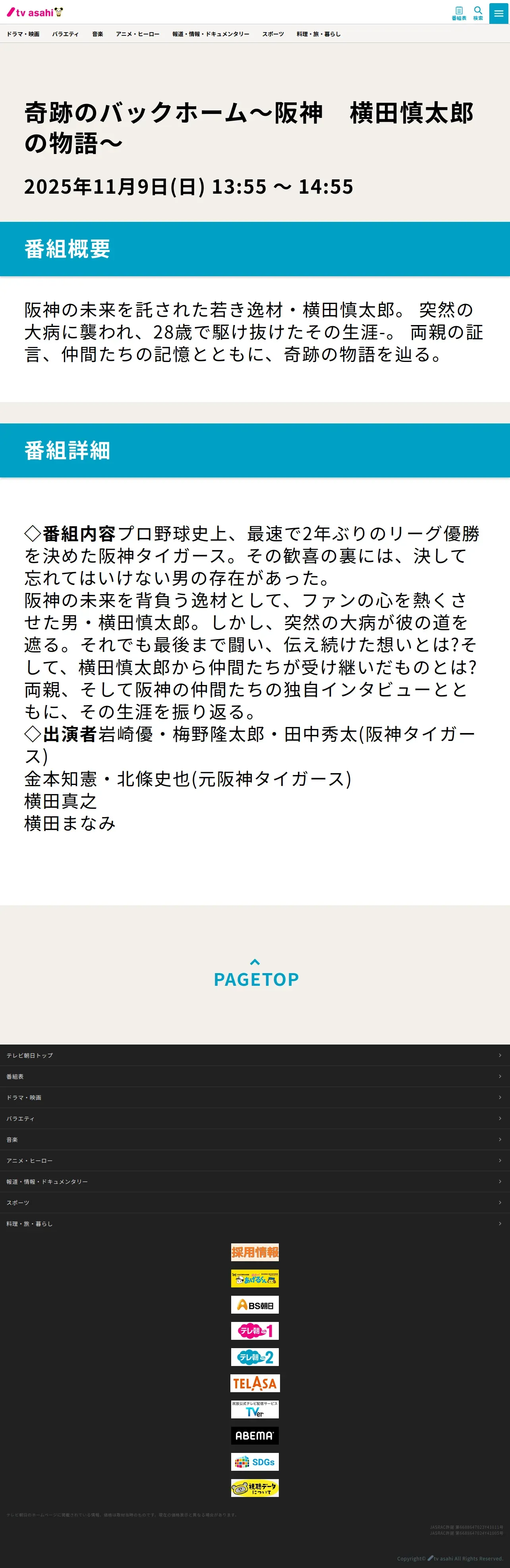This screenshot has width=510, height=1568.
Task: Open the hamburger menu button
Action: click(498, 13)
